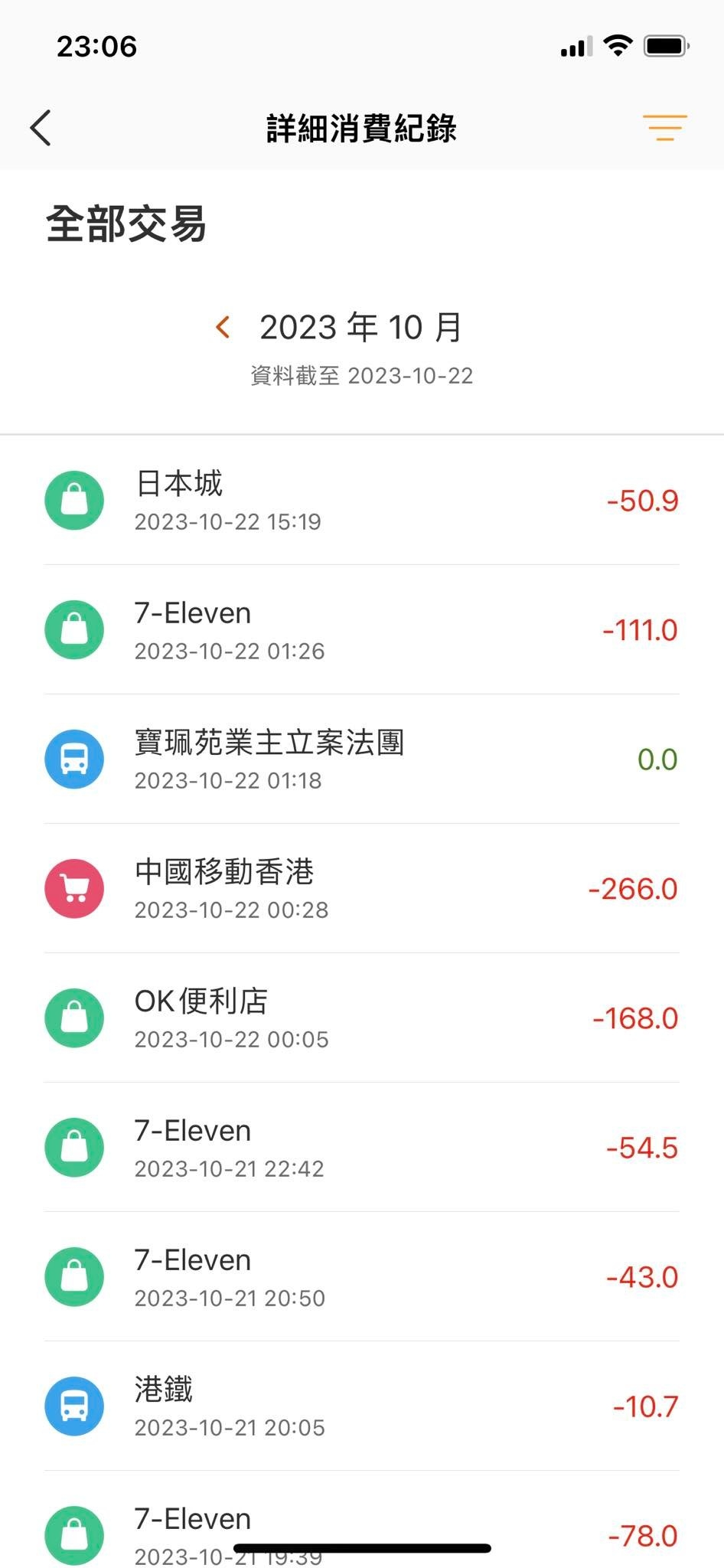The width and height of the screenshot is (724, 1568).
Task: Select the green shopping bag icon beside 日本城
Action: tap(74, 500)
